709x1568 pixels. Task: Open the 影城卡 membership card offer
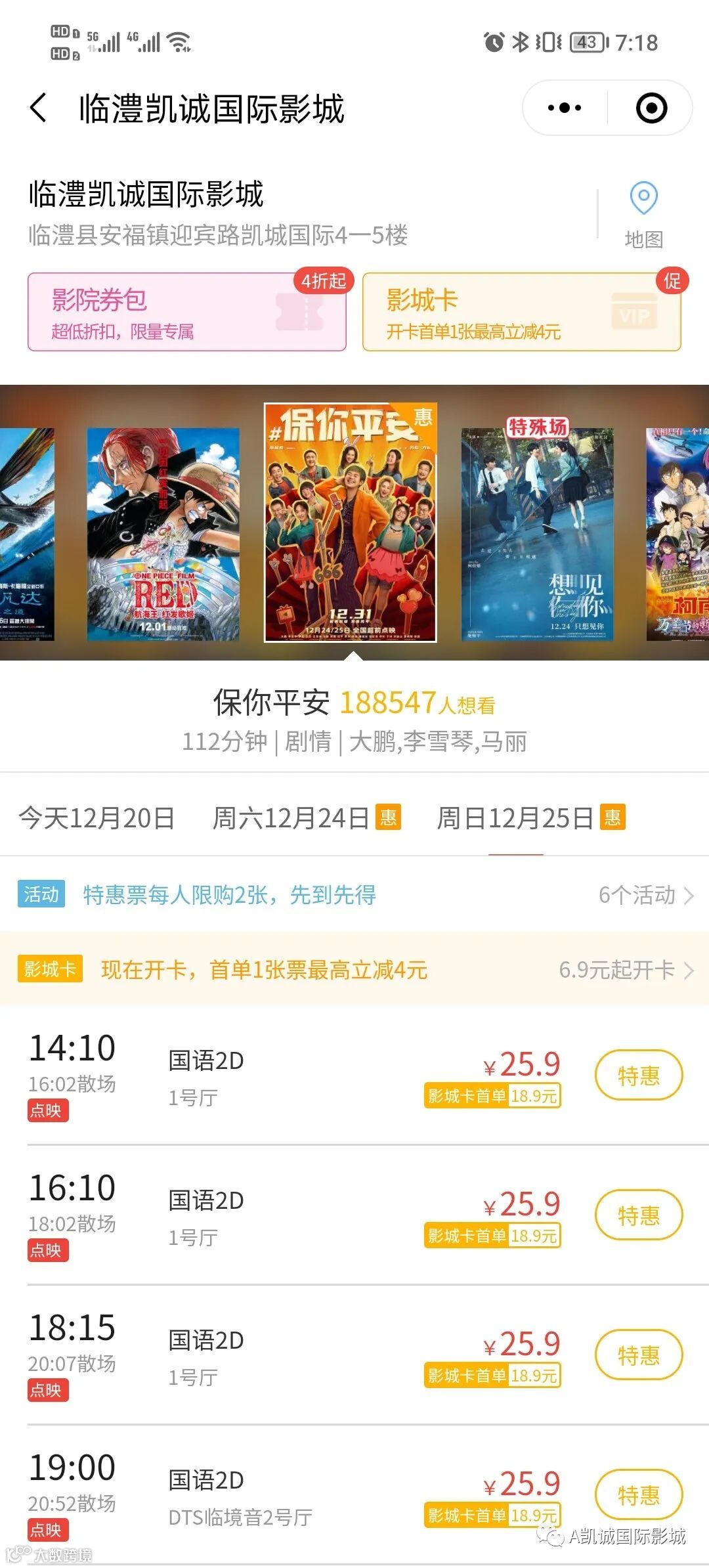coord(521,313)
